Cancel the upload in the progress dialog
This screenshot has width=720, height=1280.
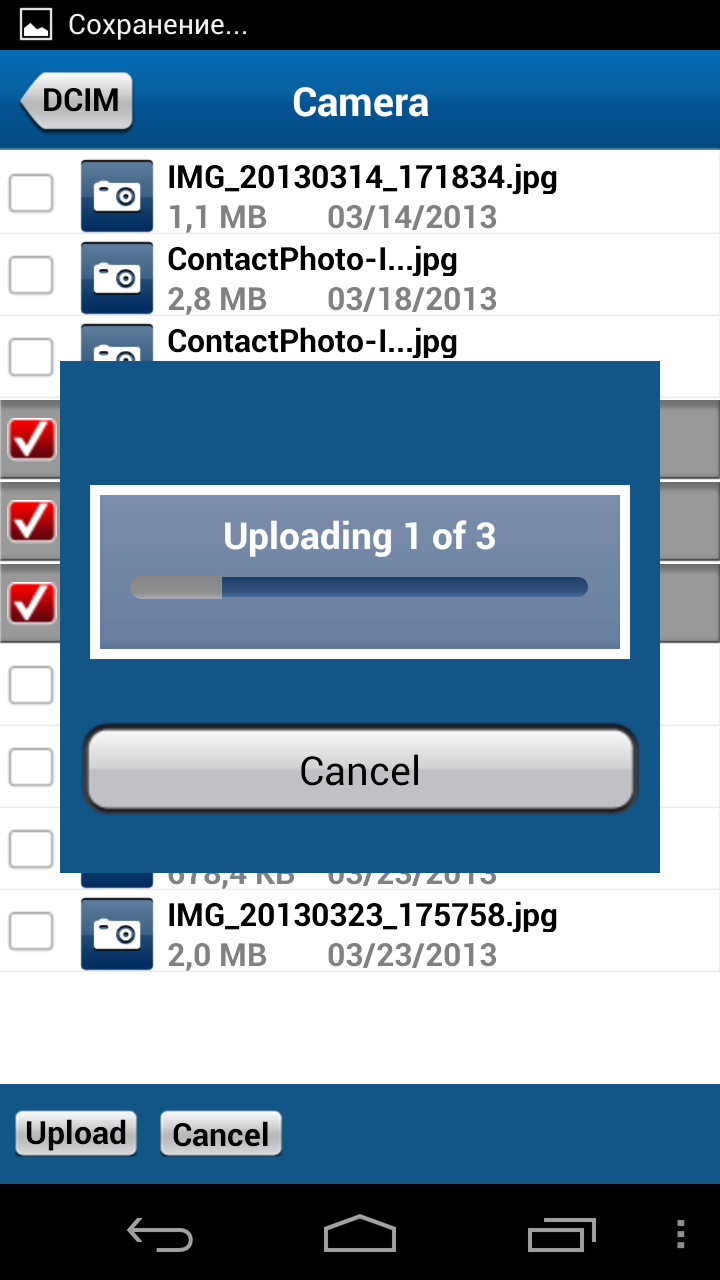(360, 769)
